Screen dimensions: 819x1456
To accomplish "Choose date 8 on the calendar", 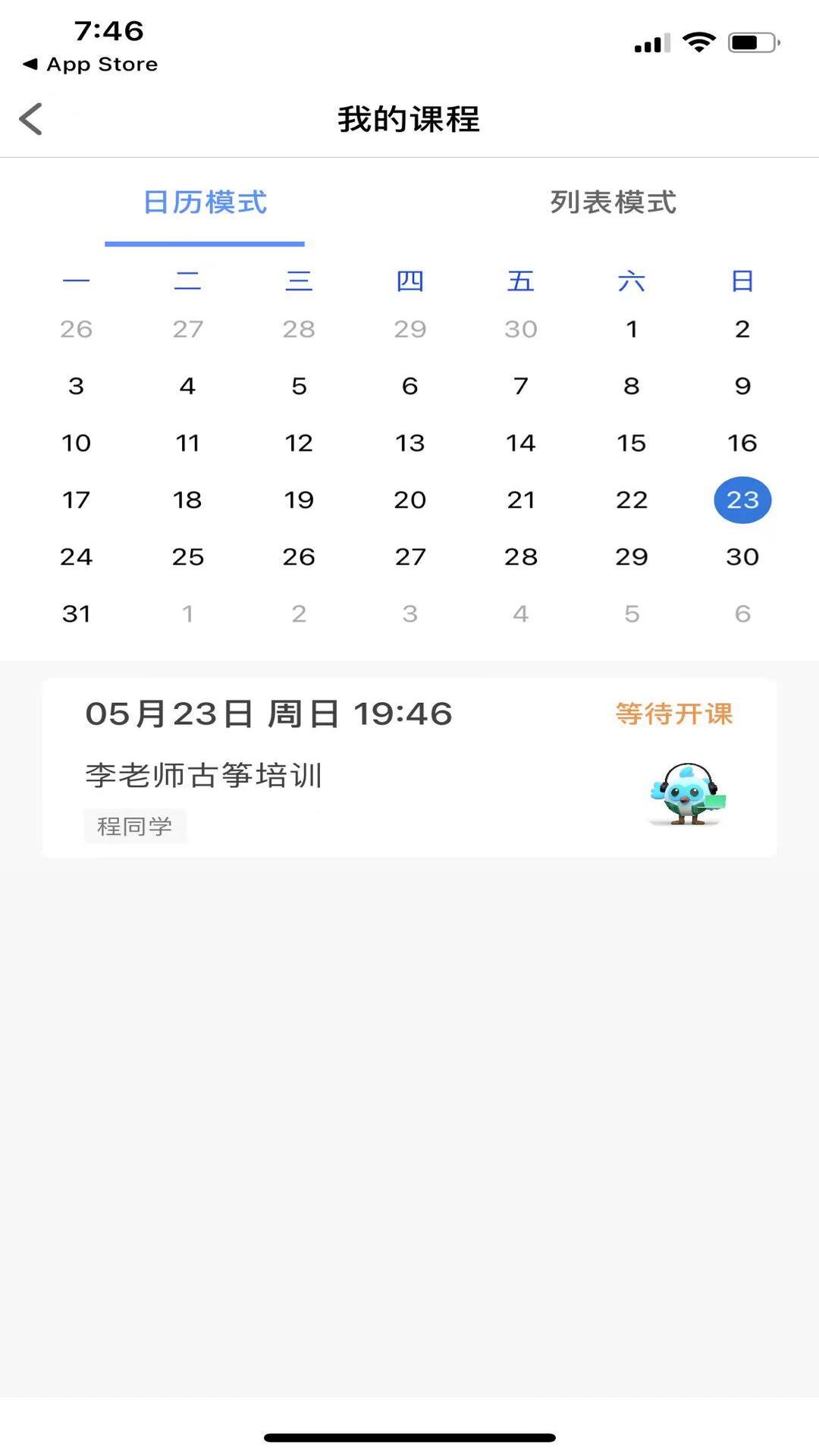I will pyautogui.click(x=631, y=386).
